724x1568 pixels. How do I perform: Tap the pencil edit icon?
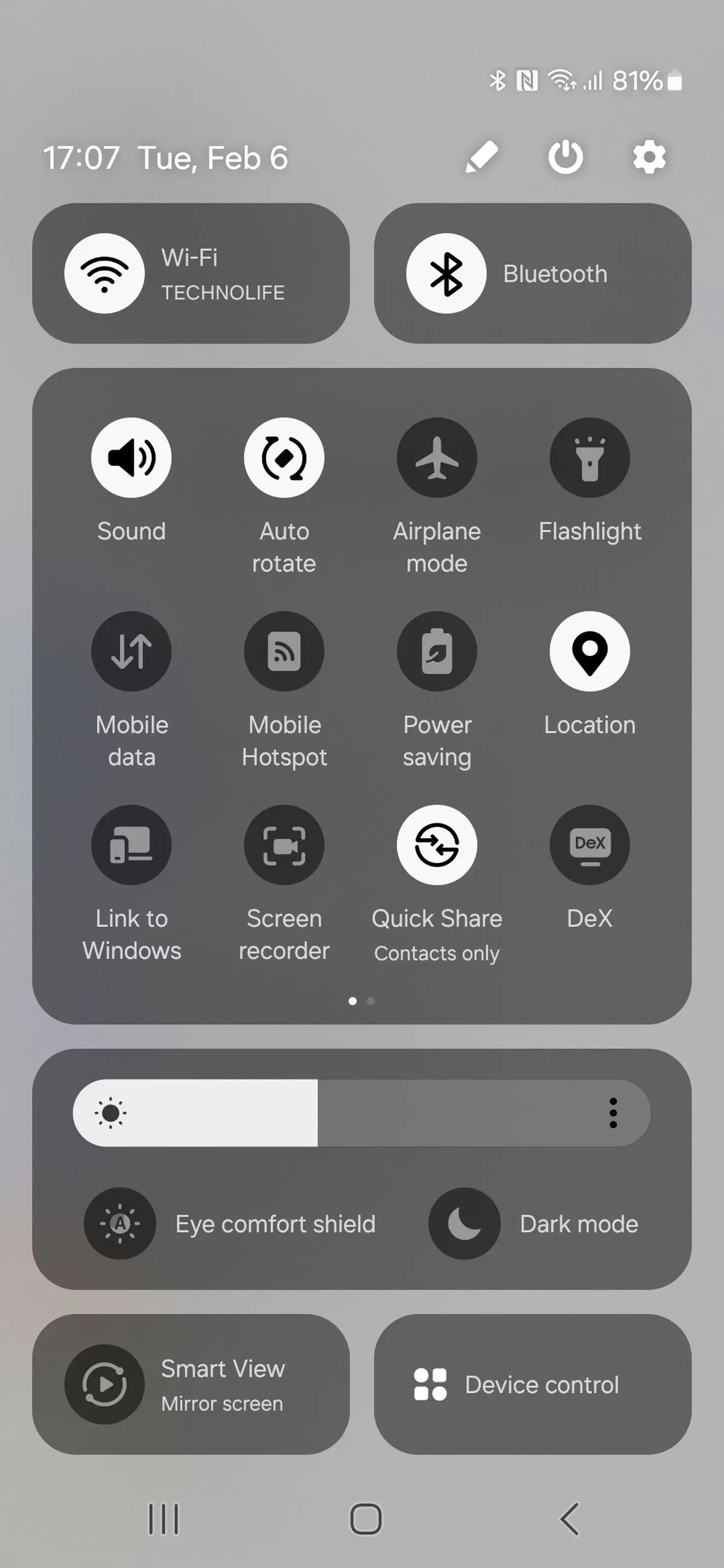[x=480, y=157]
